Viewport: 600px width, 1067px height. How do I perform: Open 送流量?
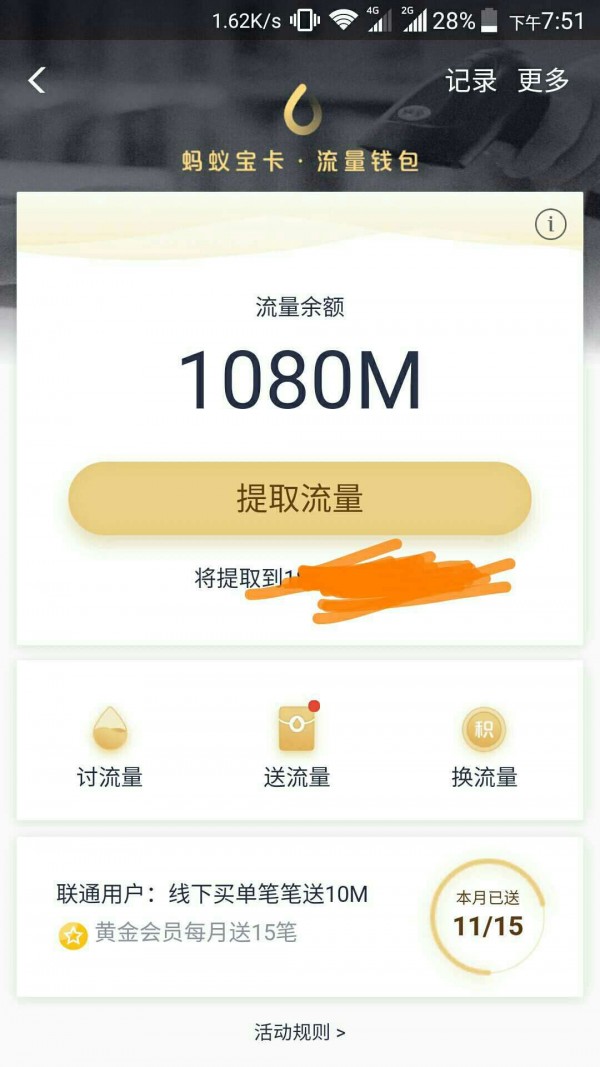pyautogui.click(x=297, y=746)
